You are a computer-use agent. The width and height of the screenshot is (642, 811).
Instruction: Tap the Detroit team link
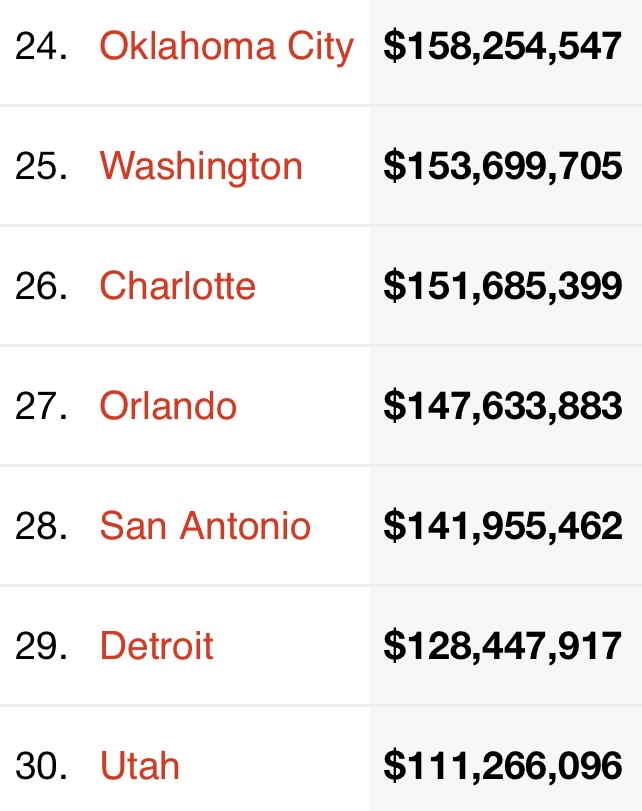tap(156, 646)
